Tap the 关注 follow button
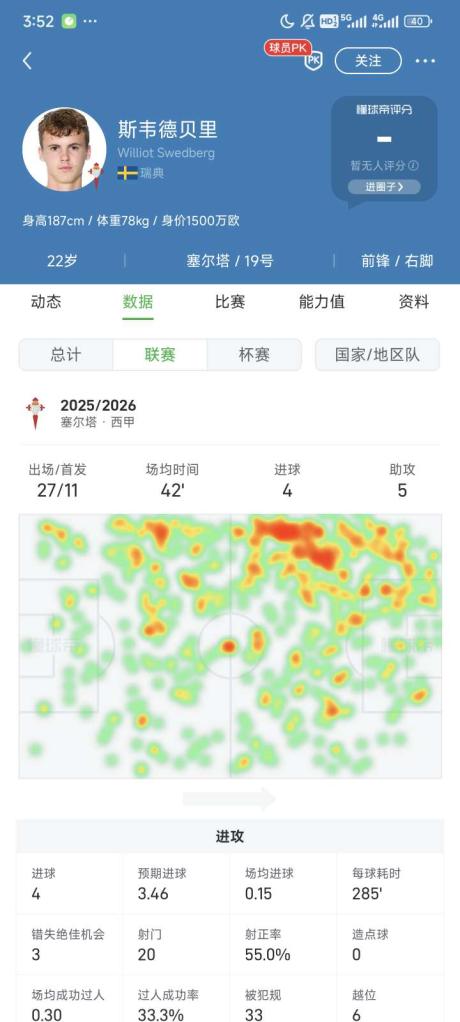460x1022 pixels. (x=368, y=61)
